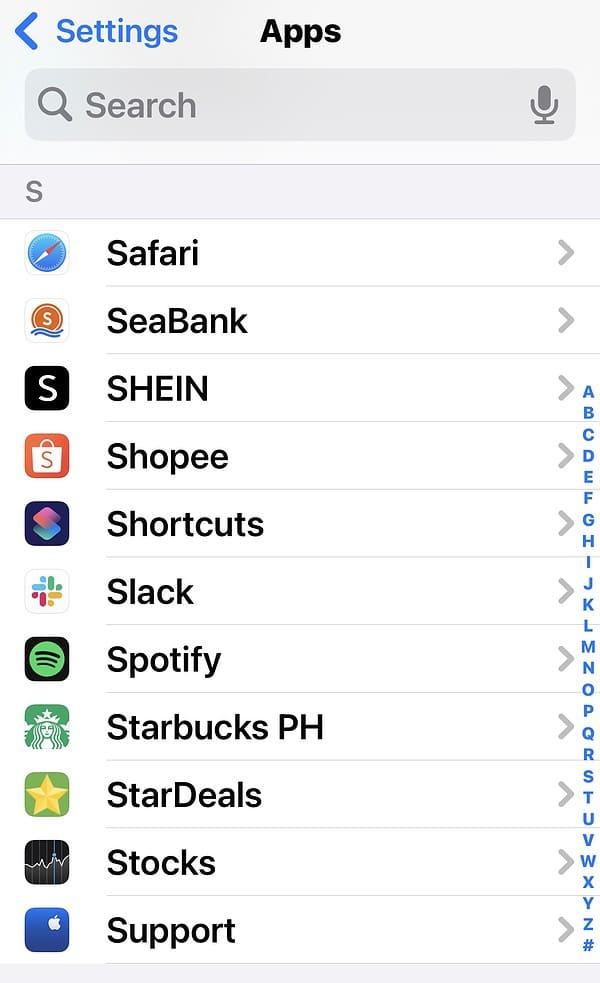This screenshot has height=983, width=600.
Task: Tap the Search field
Action: point(280,105)
